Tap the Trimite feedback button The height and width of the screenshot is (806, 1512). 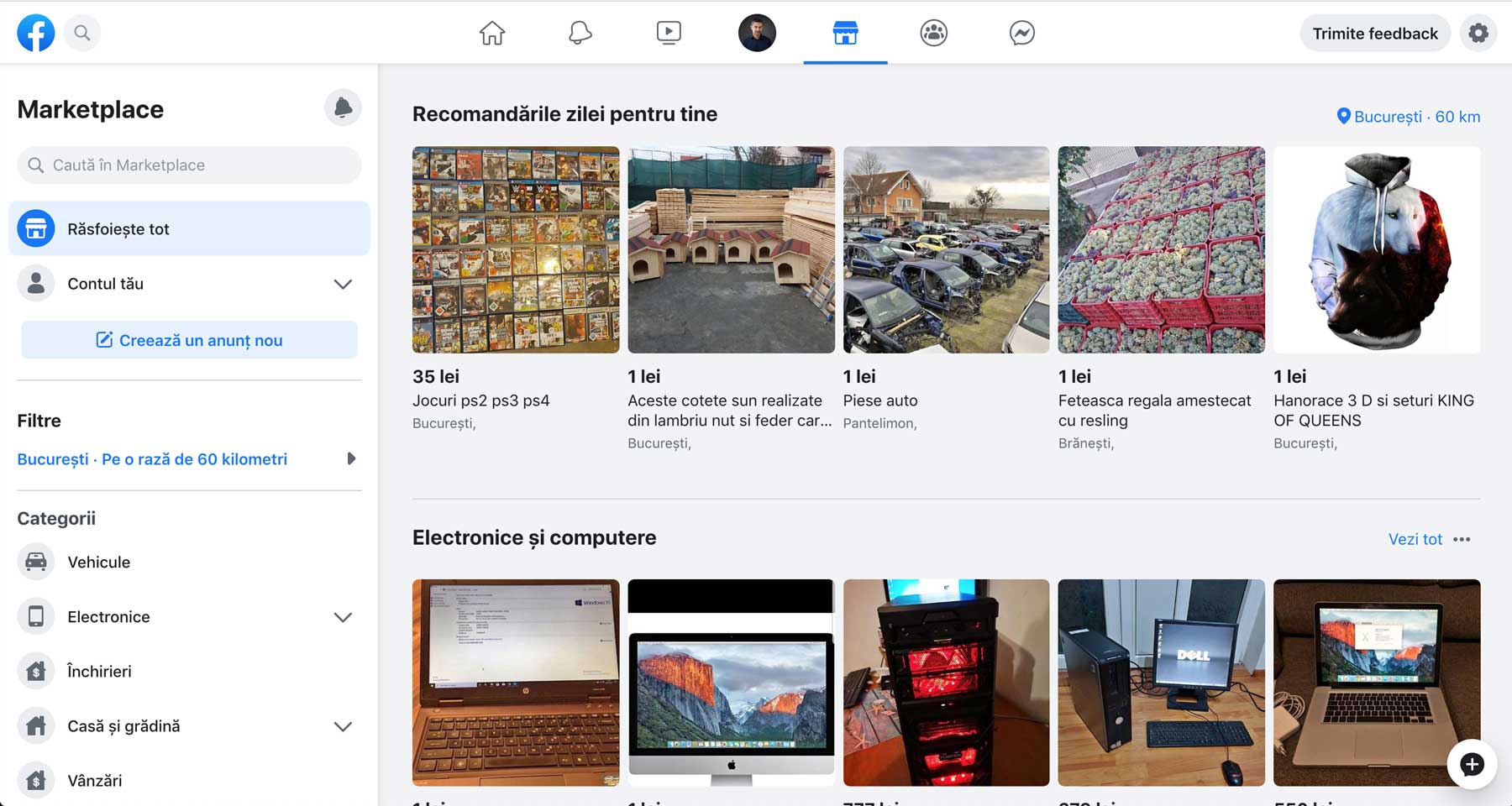pos(1374,34)
